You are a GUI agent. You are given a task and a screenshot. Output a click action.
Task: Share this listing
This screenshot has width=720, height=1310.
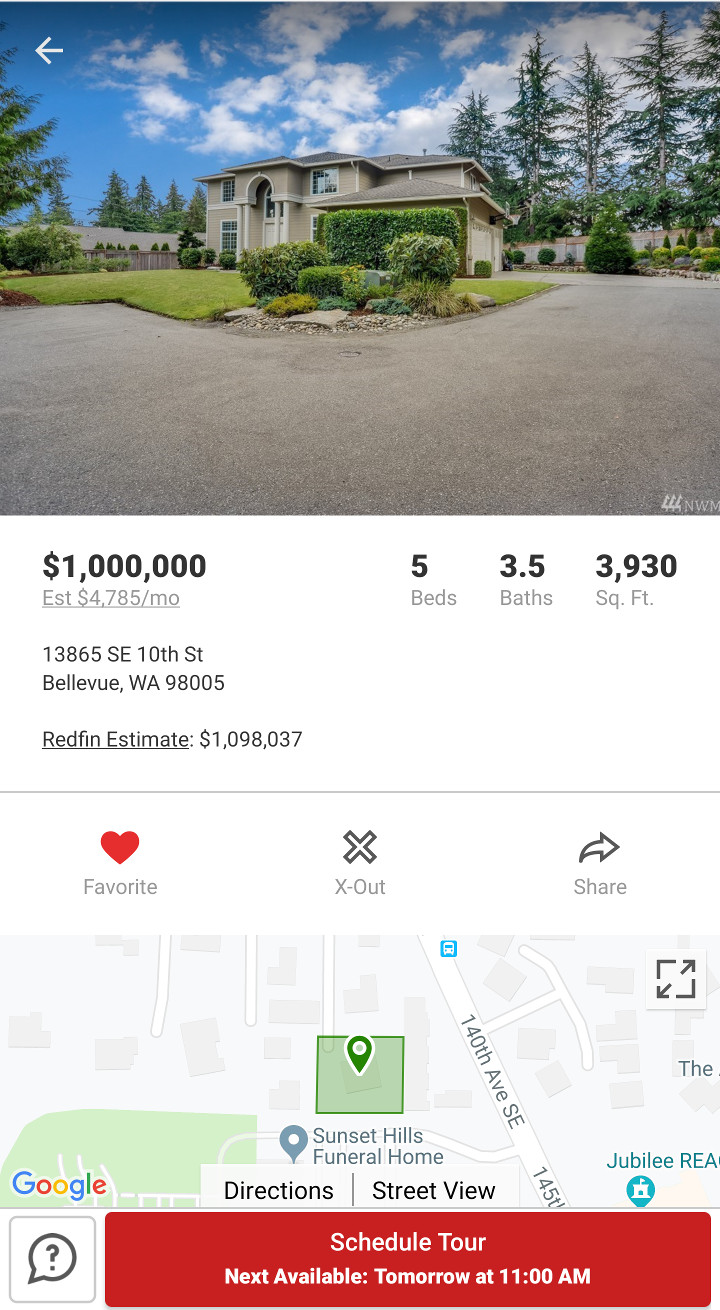coord(600,863)
